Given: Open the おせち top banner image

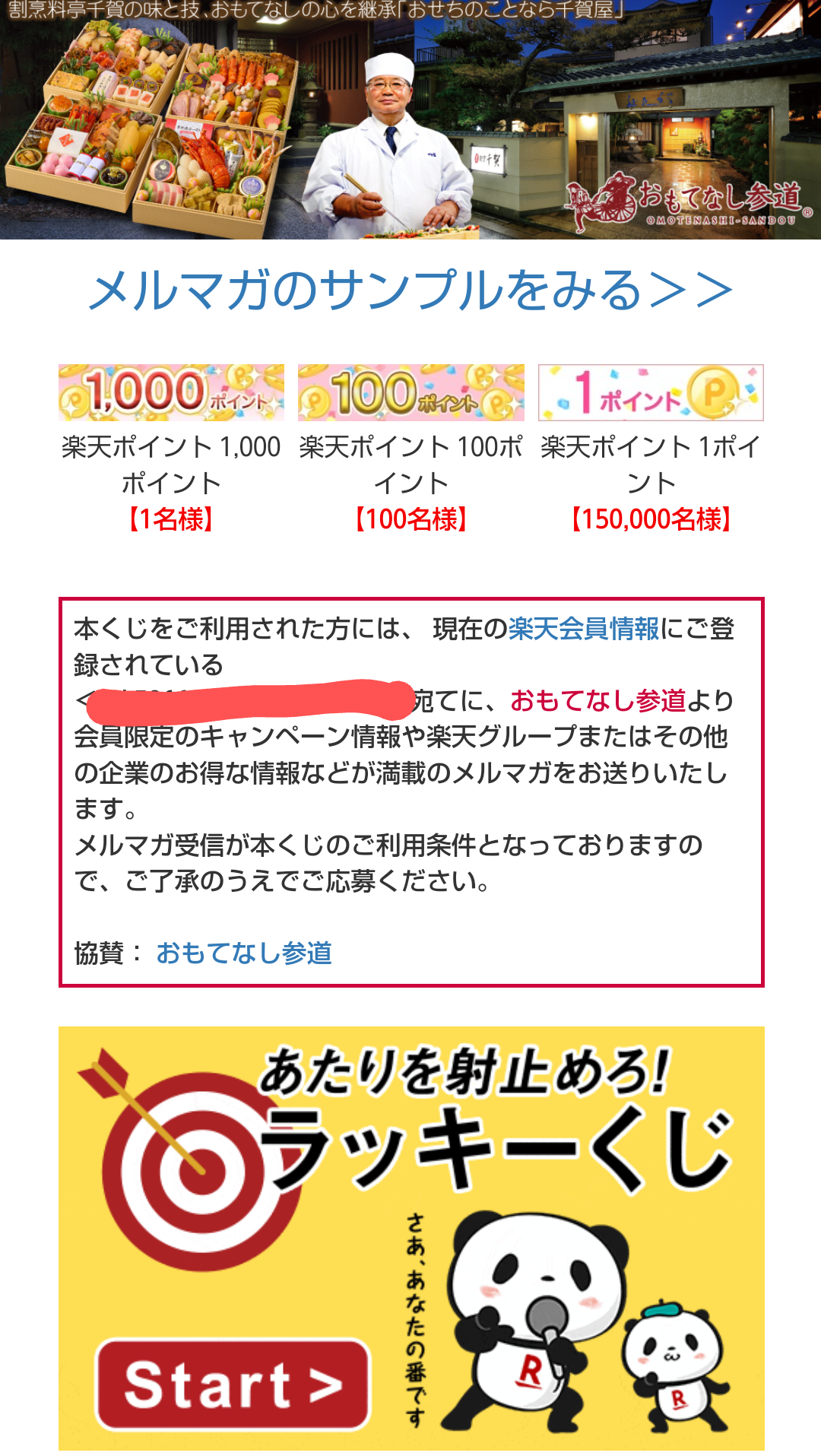Looking at the screenshot, I should (410, 122).
